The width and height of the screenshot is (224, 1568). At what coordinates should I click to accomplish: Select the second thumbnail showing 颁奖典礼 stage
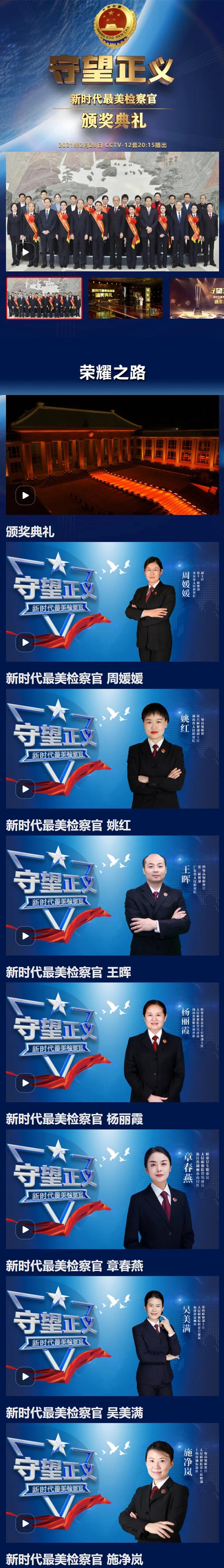click(125, 298)
